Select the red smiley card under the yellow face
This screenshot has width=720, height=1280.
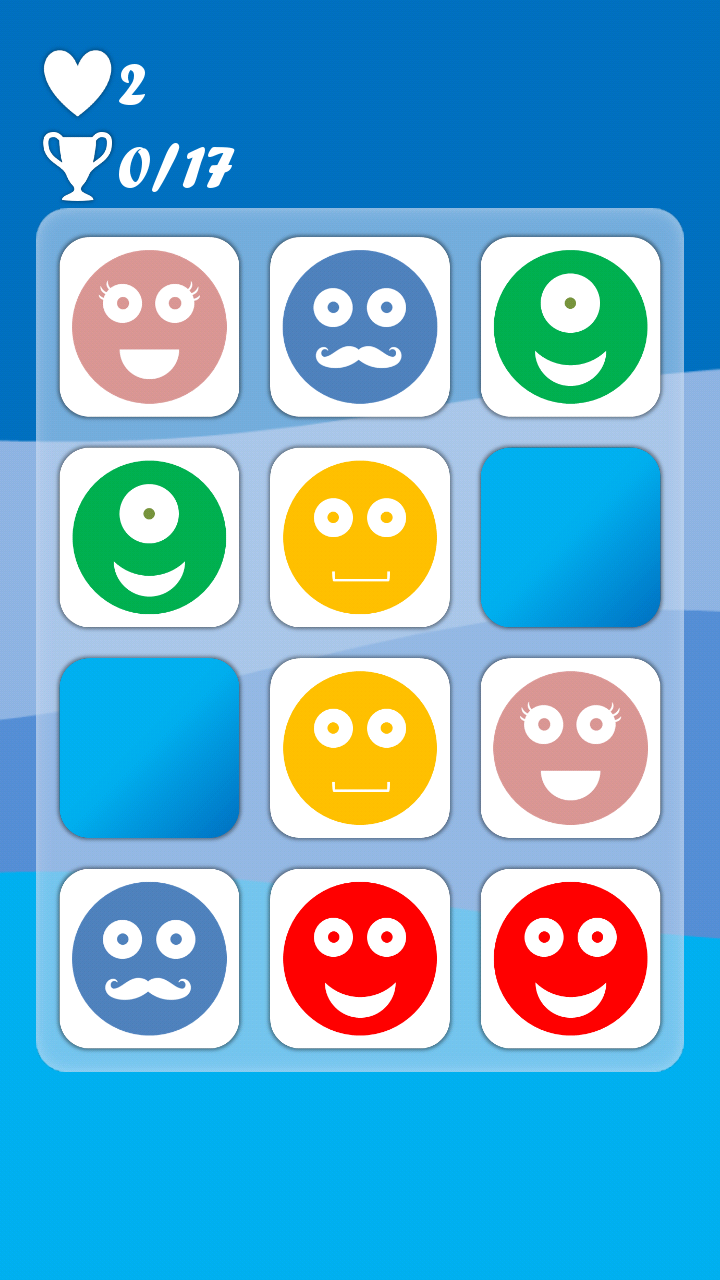(360, 958)
